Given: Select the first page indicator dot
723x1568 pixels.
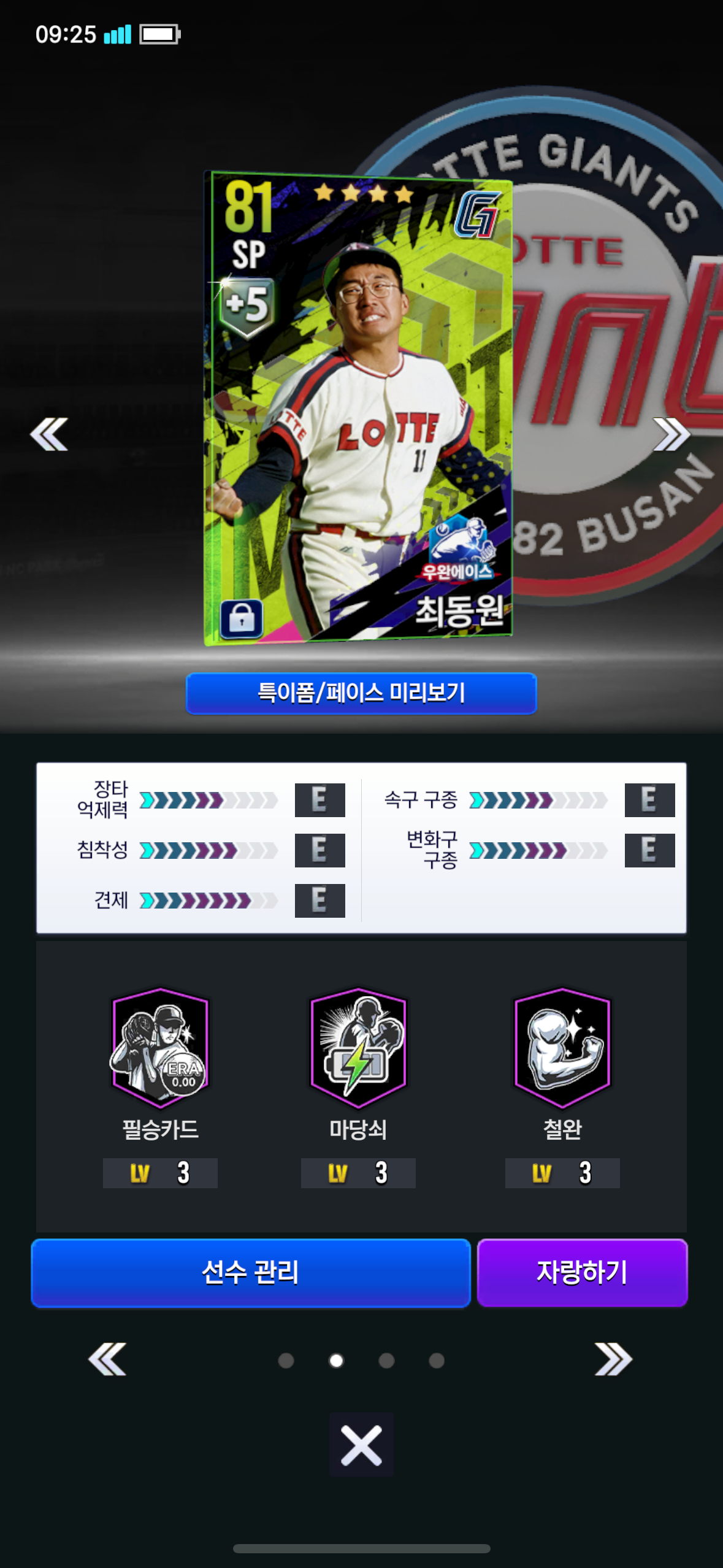Looking at the screenshot, I should click(286, 1361).
